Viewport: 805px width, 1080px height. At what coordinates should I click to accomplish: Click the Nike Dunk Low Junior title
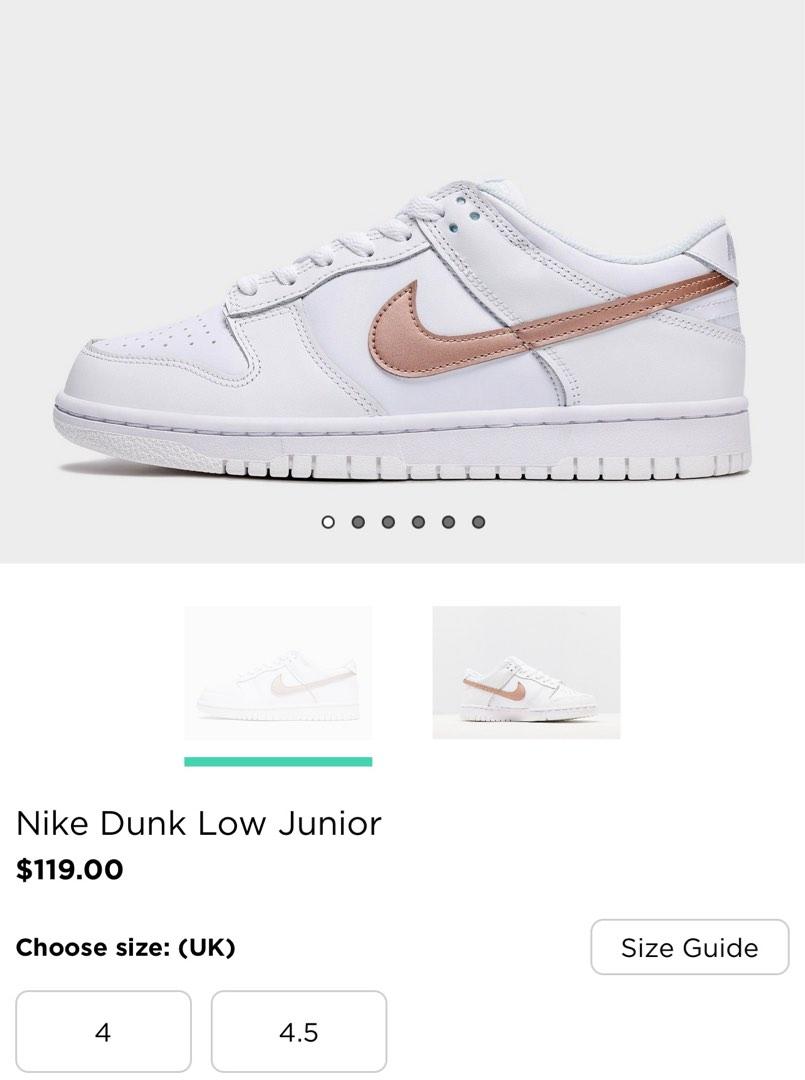[x=200, y=824]
